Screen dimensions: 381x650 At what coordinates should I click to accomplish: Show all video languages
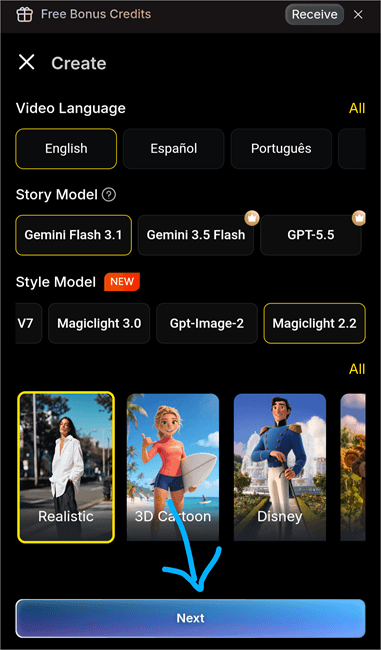pos(357,108)
